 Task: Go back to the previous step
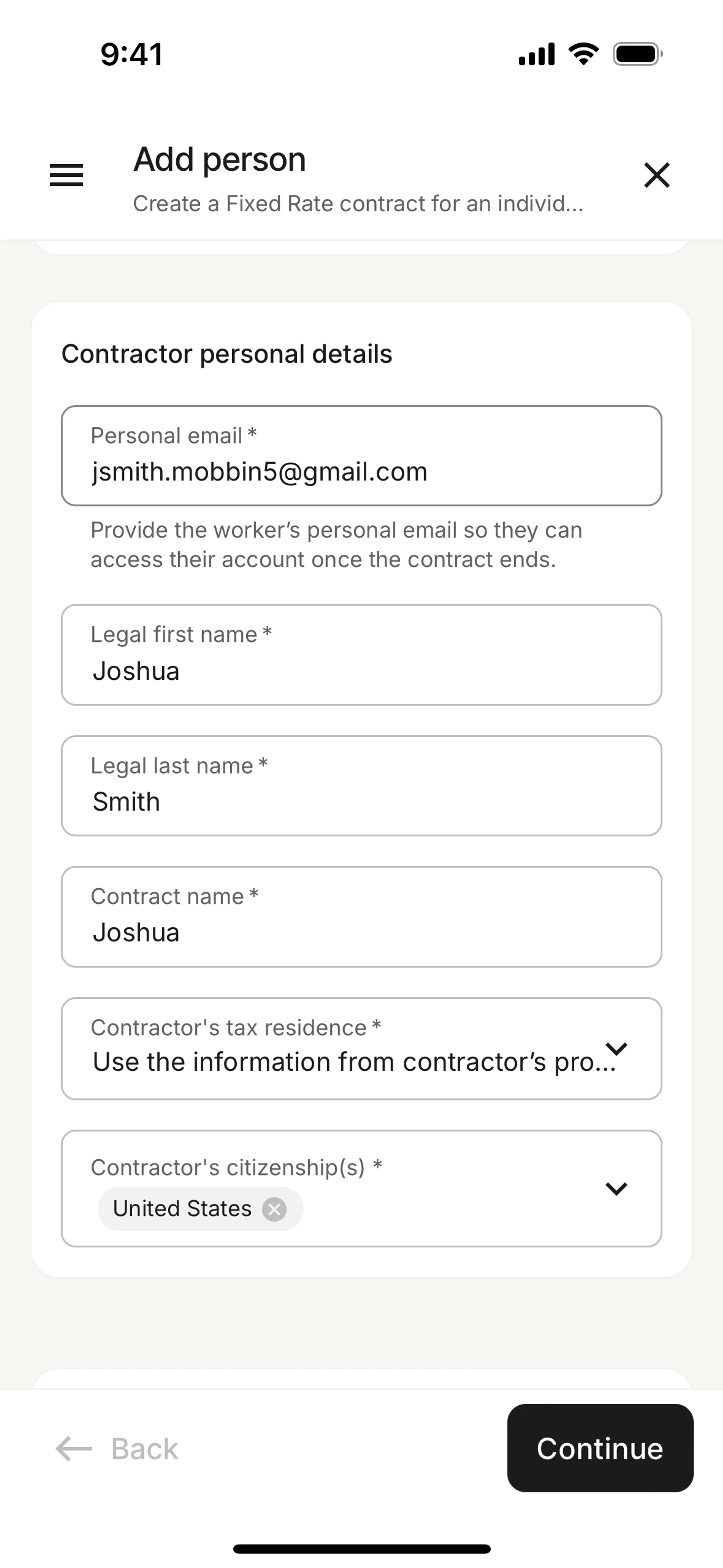point(117,1449)
